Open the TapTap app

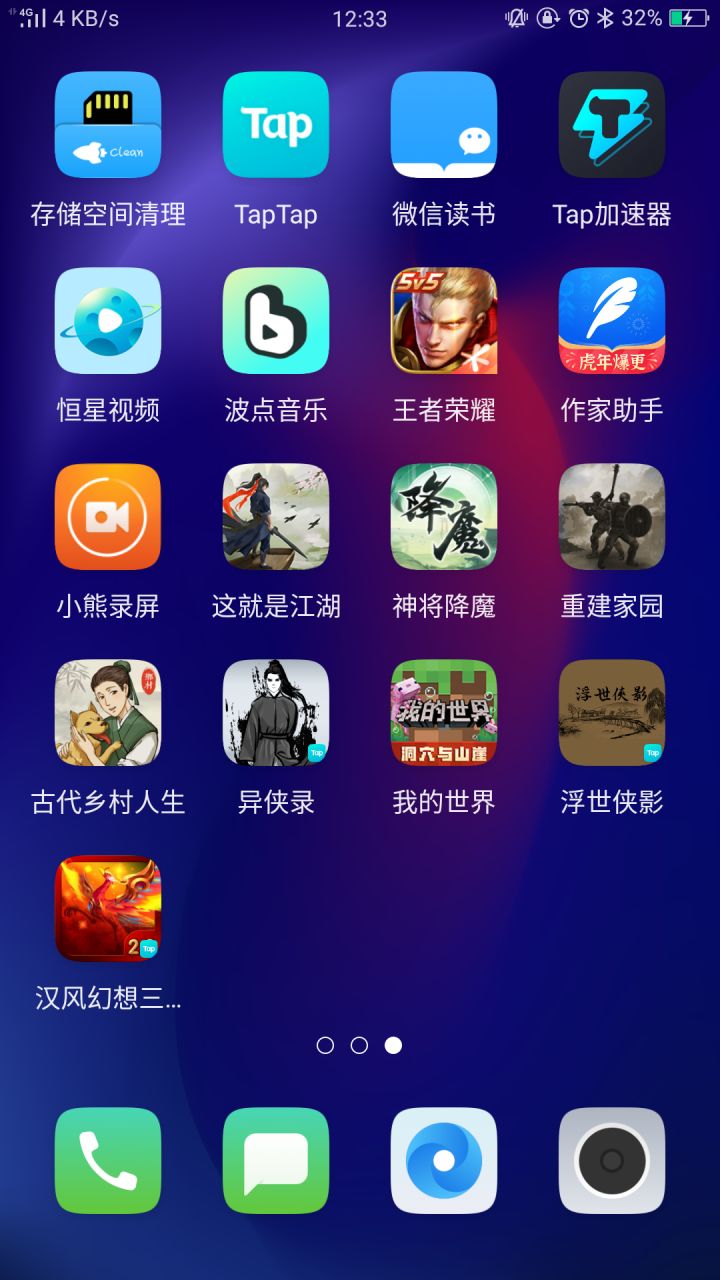point(275,123)
